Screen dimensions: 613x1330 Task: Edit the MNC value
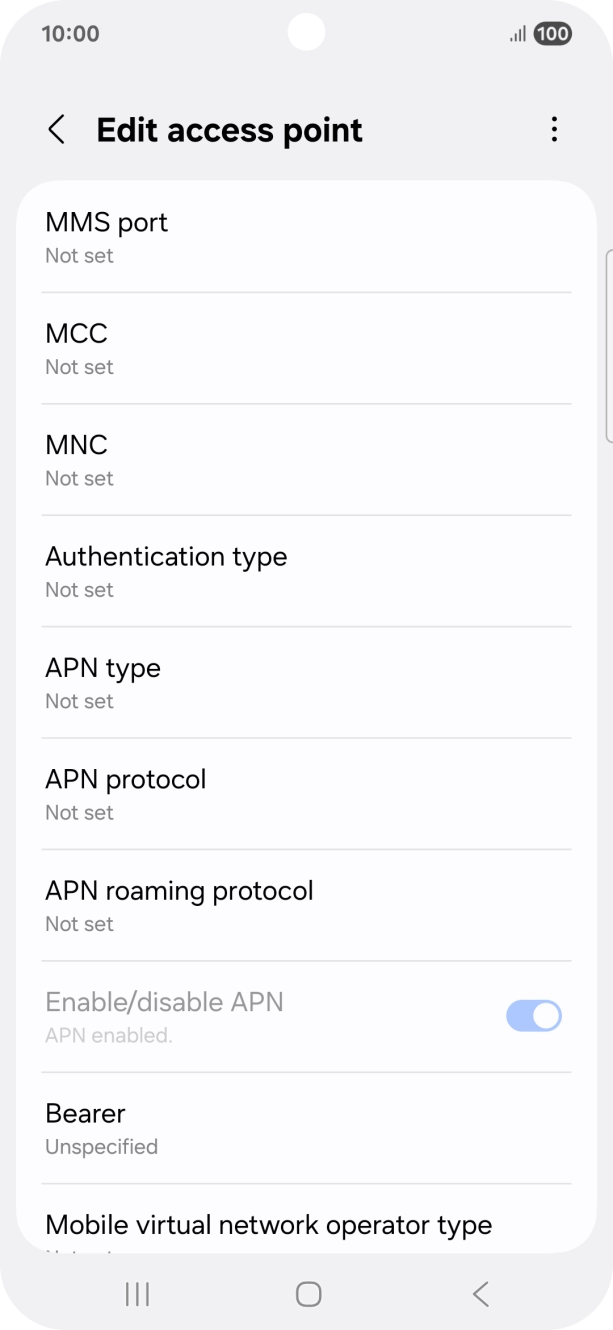coord(306,460)
